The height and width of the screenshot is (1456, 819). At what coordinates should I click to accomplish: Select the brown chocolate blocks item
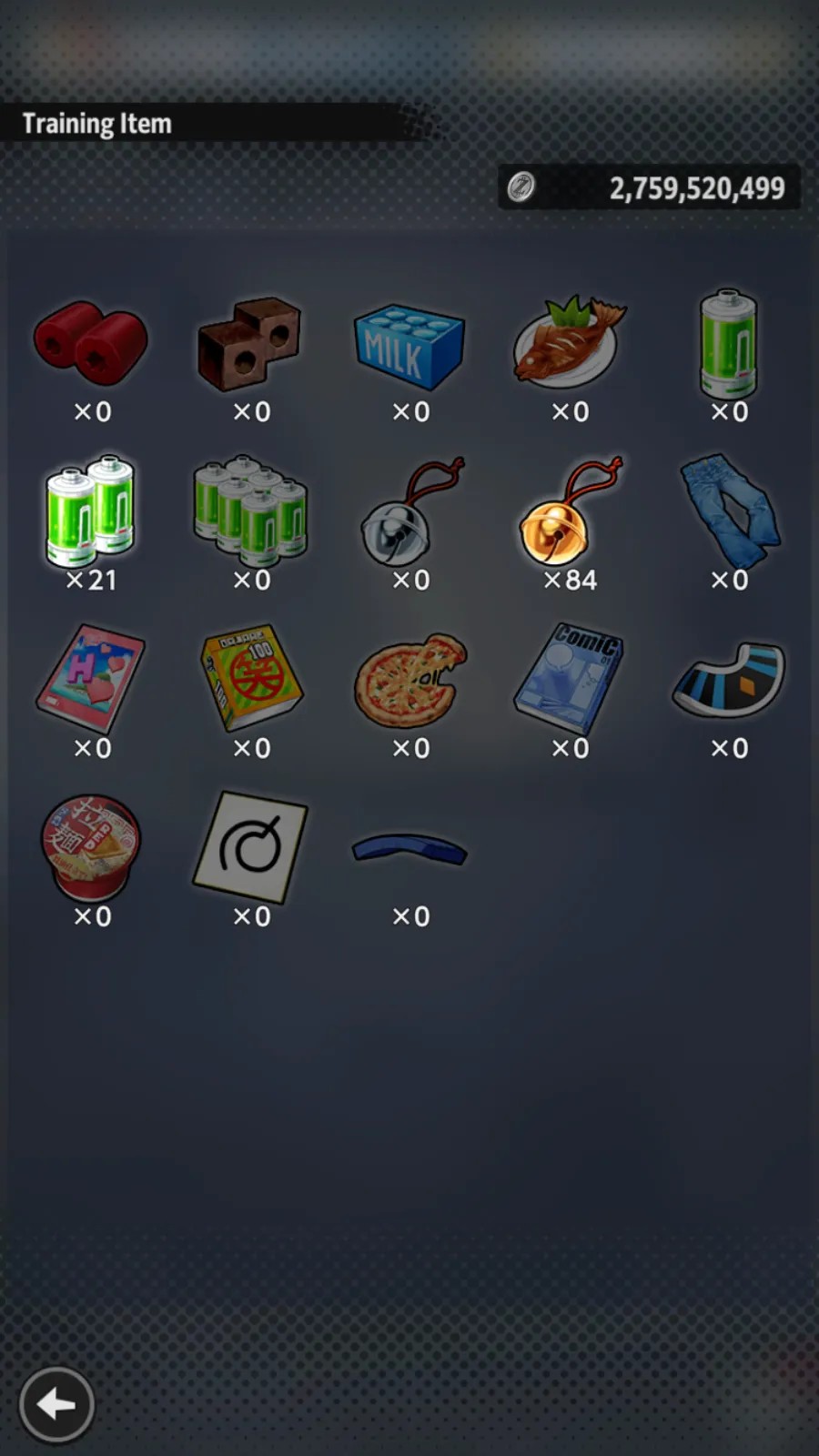coord(249,342)
